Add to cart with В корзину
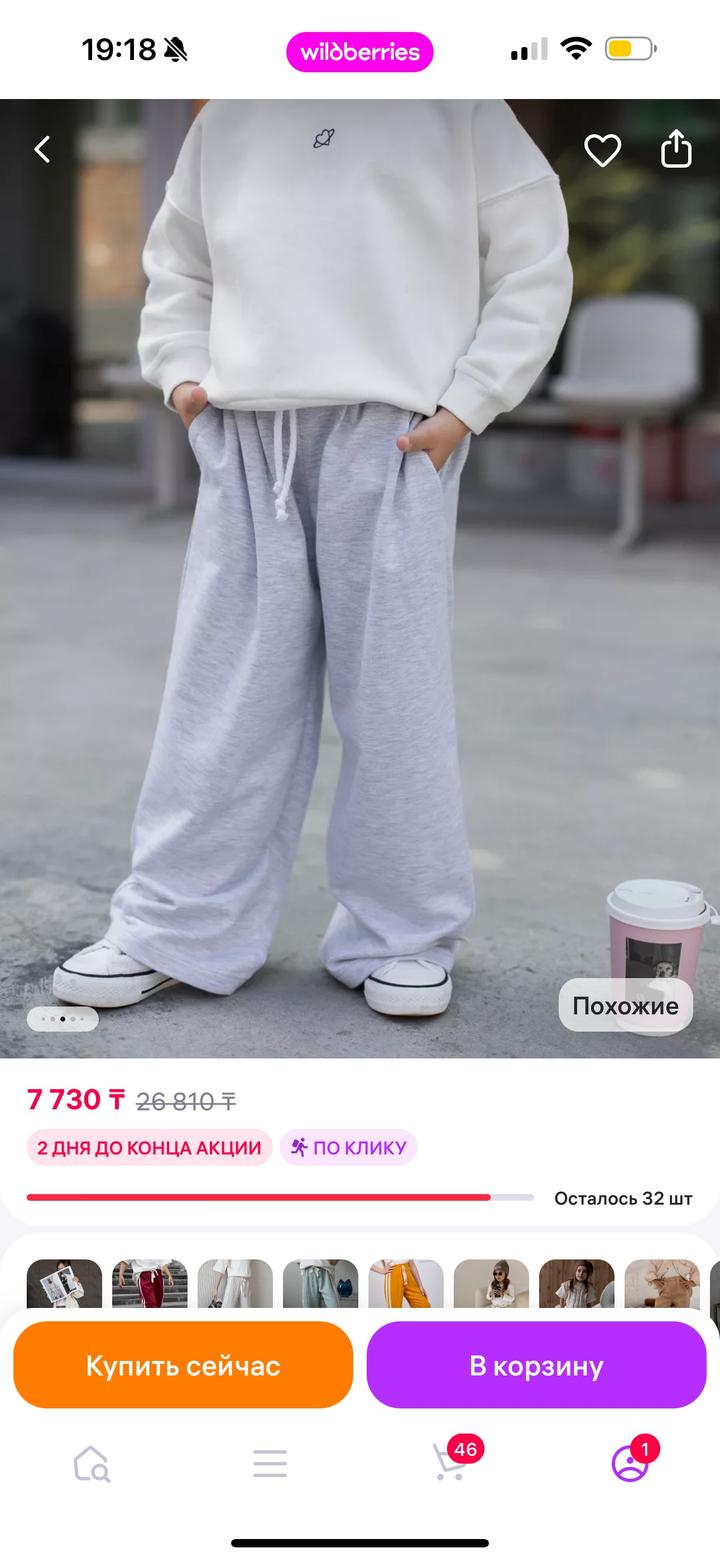Image resolution: width=720 pixels, height=1561 pixels. click(536, 1365)
